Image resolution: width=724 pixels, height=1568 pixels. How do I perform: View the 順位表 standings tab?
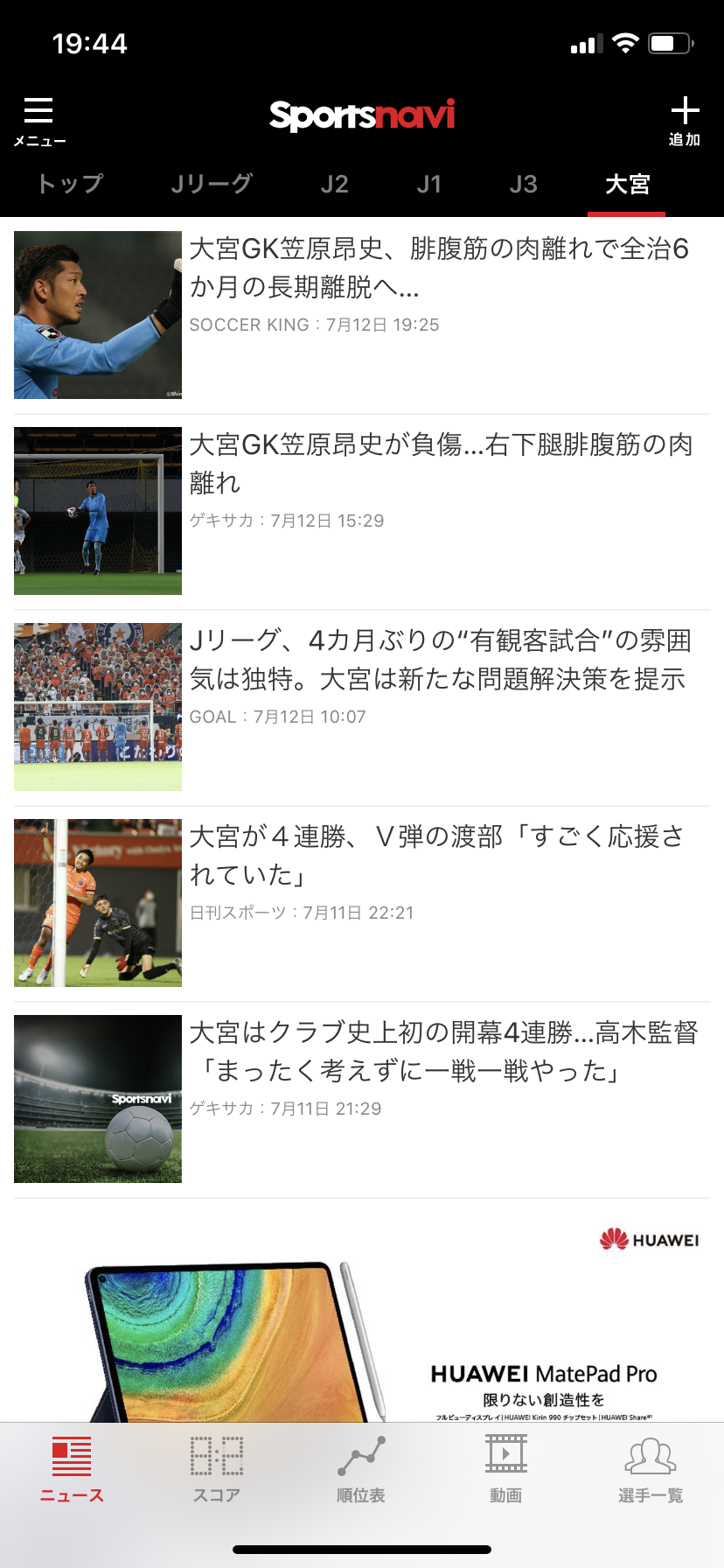tap(361, 1470)
